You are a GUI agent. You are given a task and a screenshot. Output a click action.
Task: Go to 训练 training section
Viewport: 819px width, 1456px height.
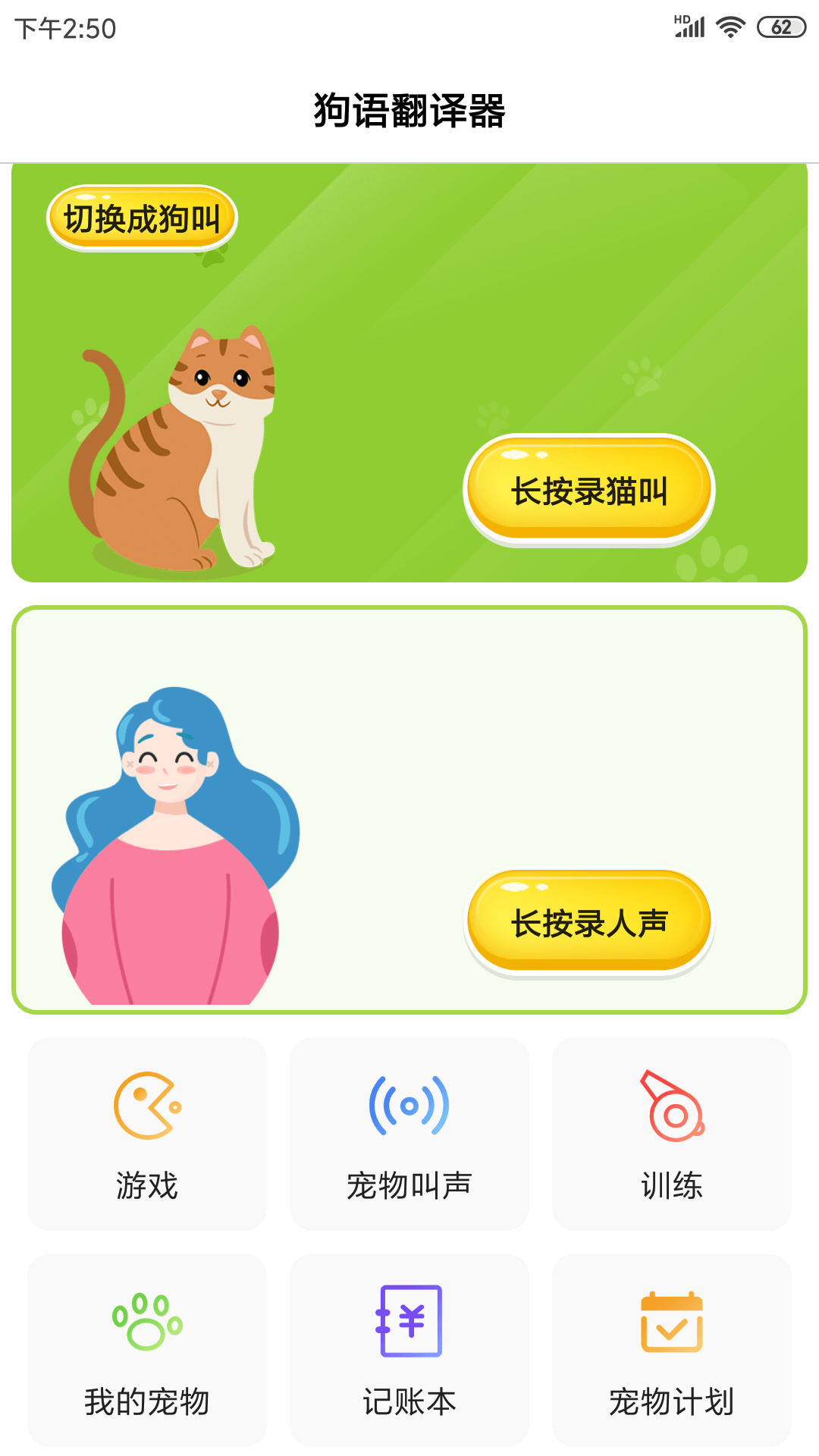point(672,1134)
